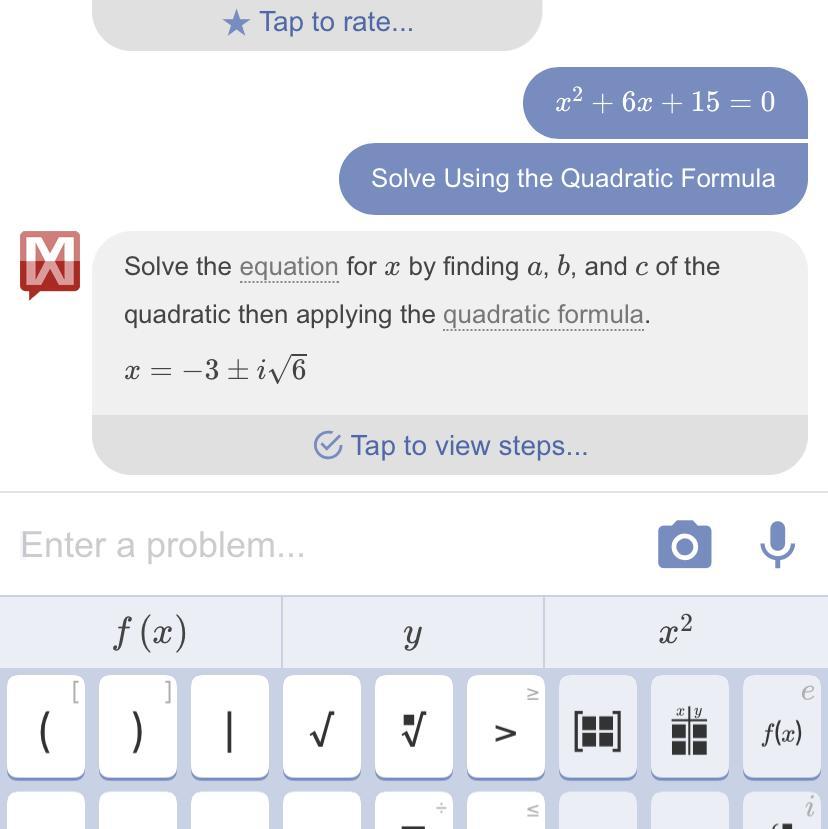The width and height of the screenshot is (828, 829).
Task: Select the Solve Using the Quadratic Formula bubble
Action: tap(573, 179)
